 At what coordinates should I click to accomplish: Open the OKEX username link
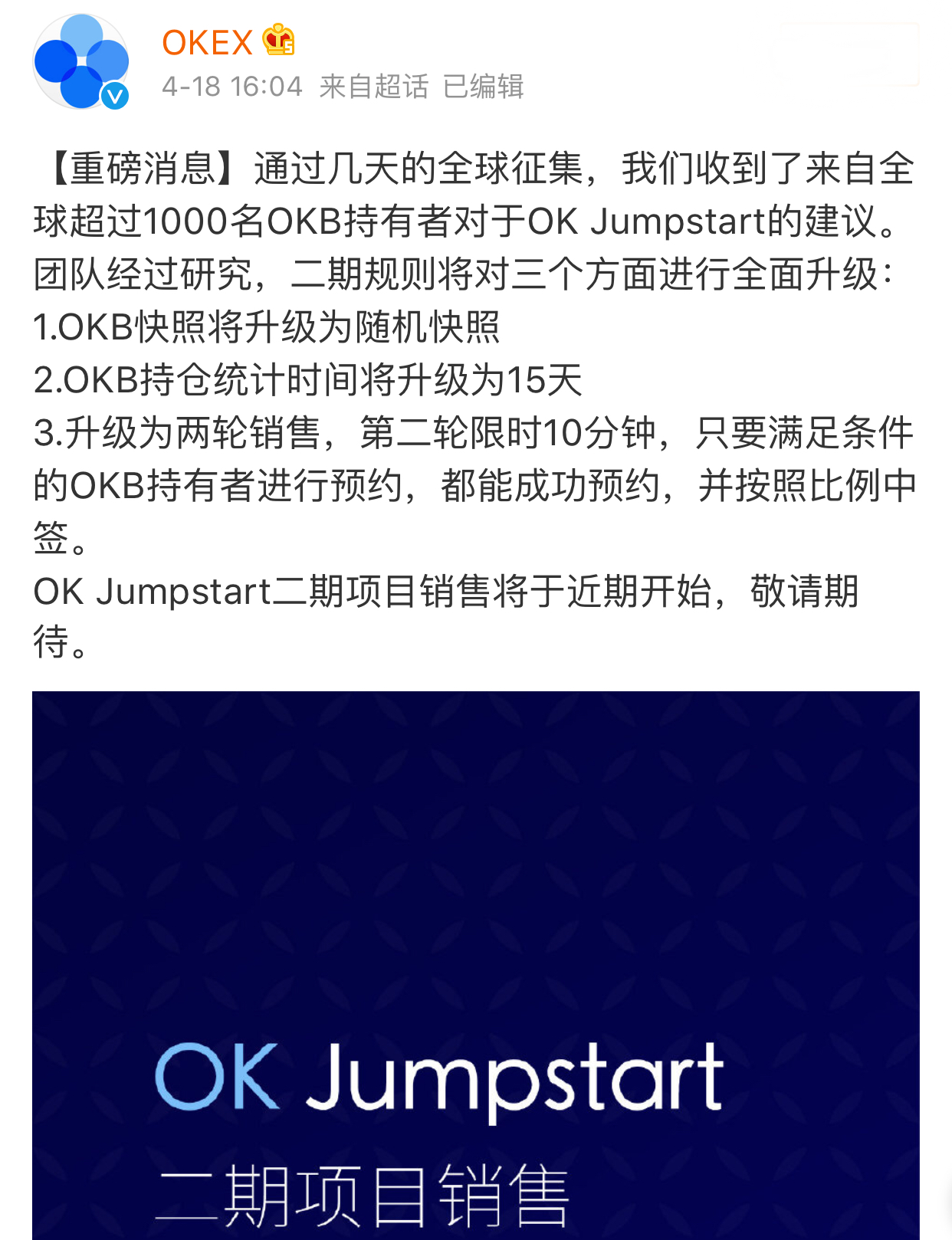tap(207, 43)
